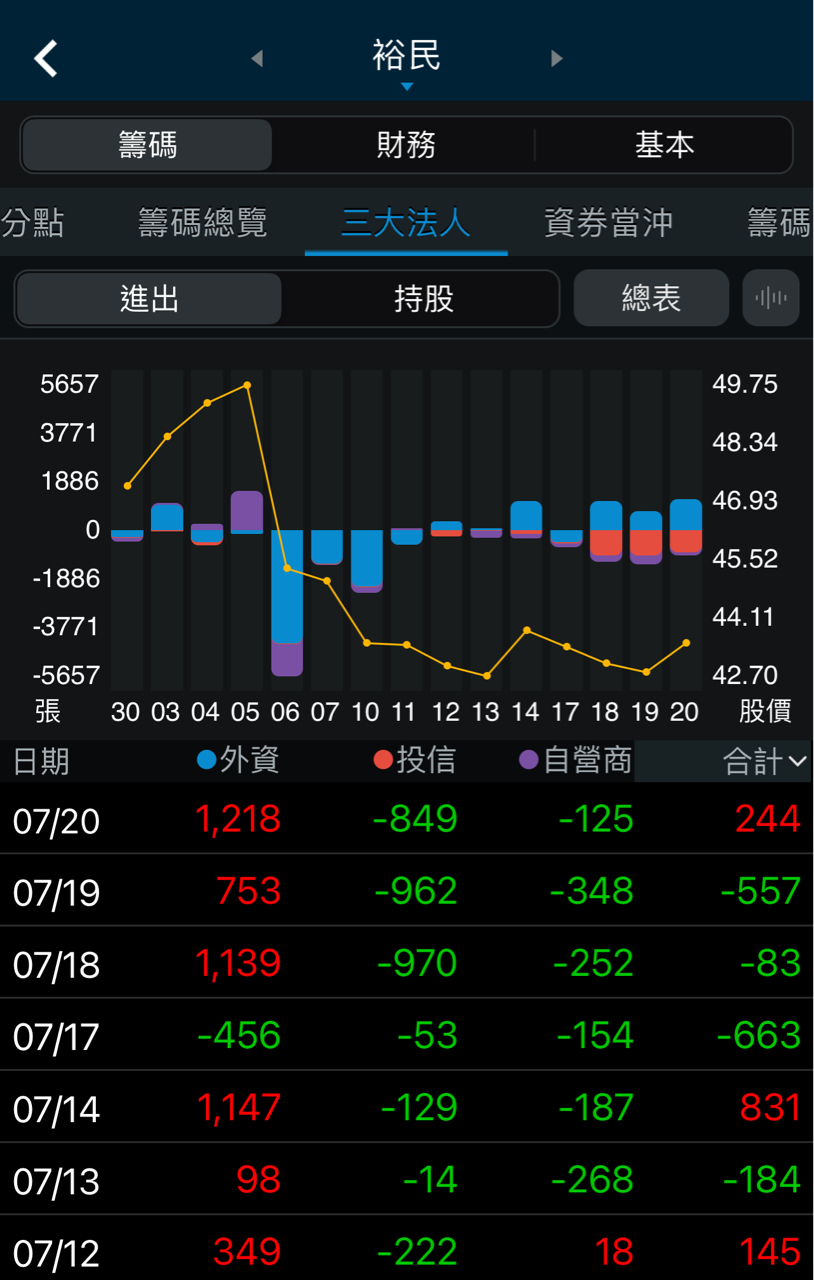Enable the 進出 view
Viewport: 814px width, 1280px height.
tap(146, 298)
